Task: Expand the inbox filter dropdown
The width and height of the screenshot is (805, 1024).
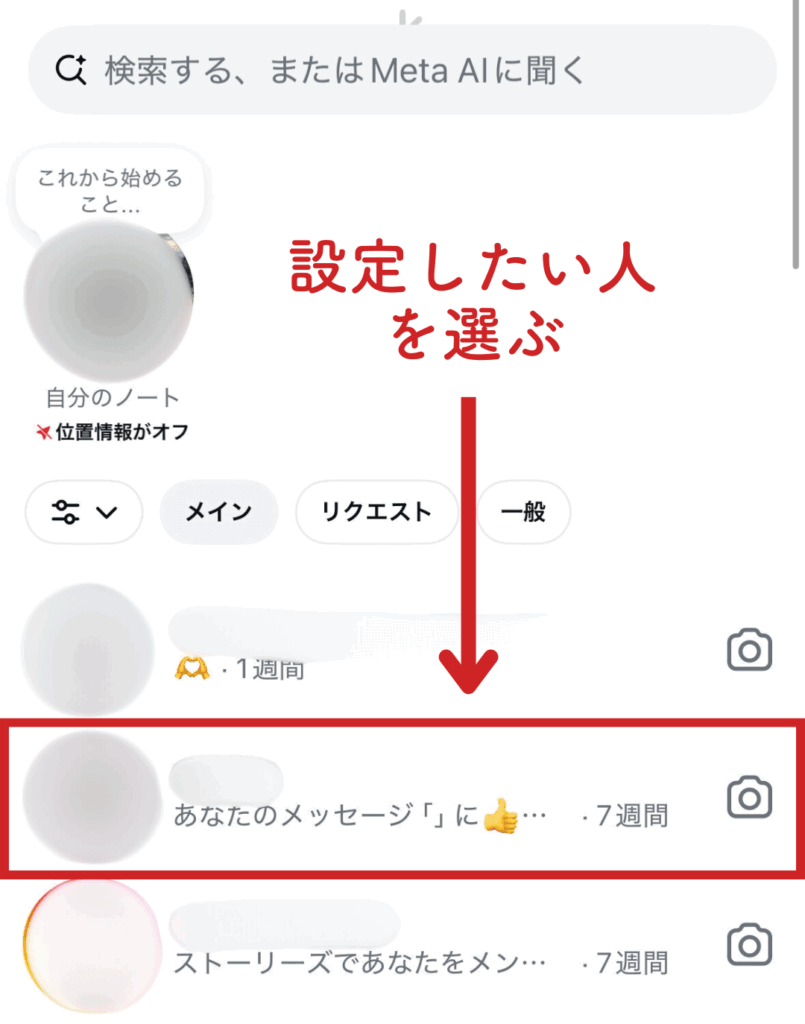Action: pos(84,513)
